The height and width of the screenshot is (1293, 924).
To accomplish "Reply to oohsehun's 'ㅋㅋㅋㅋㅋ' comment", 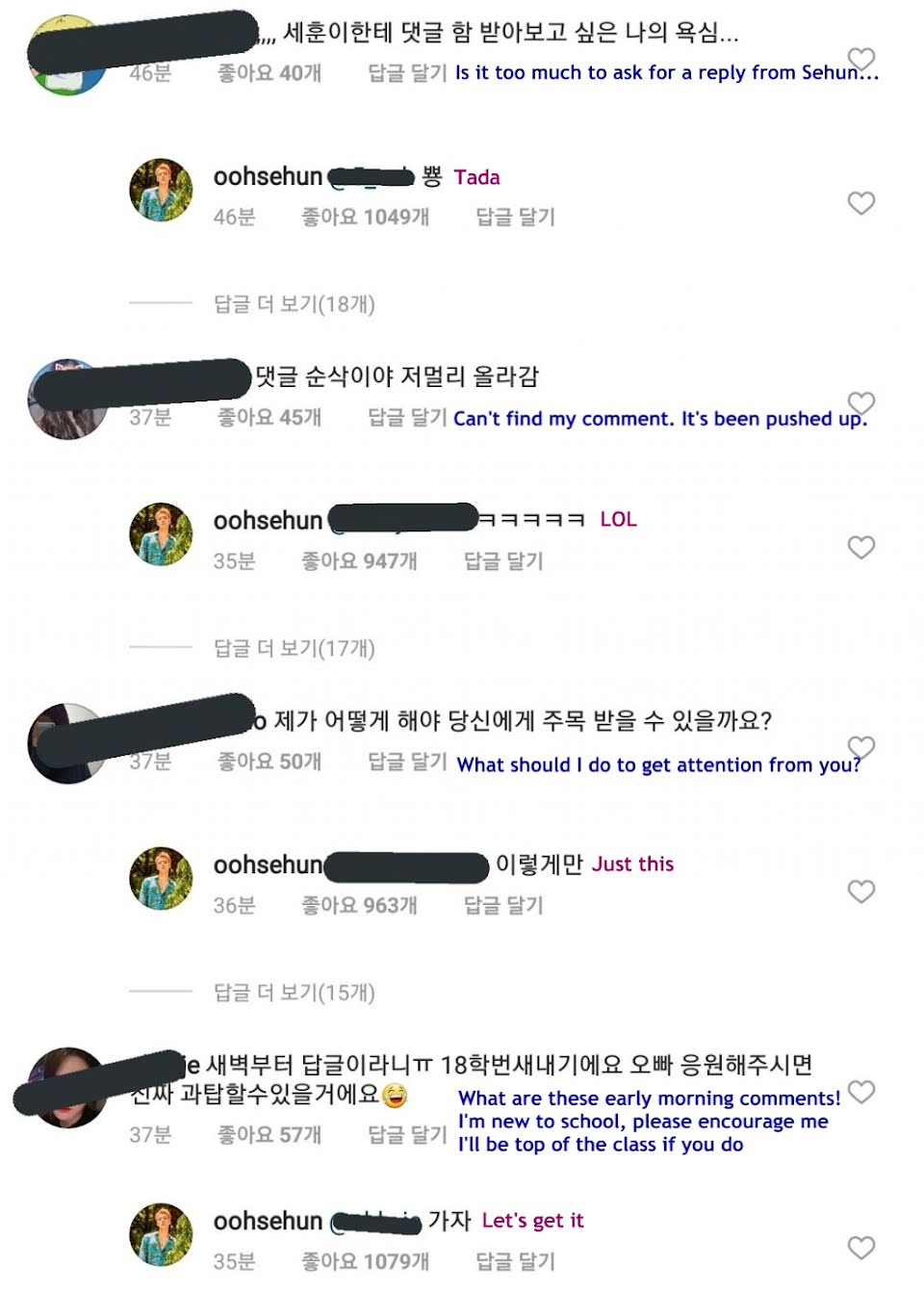I will (503, 561).
